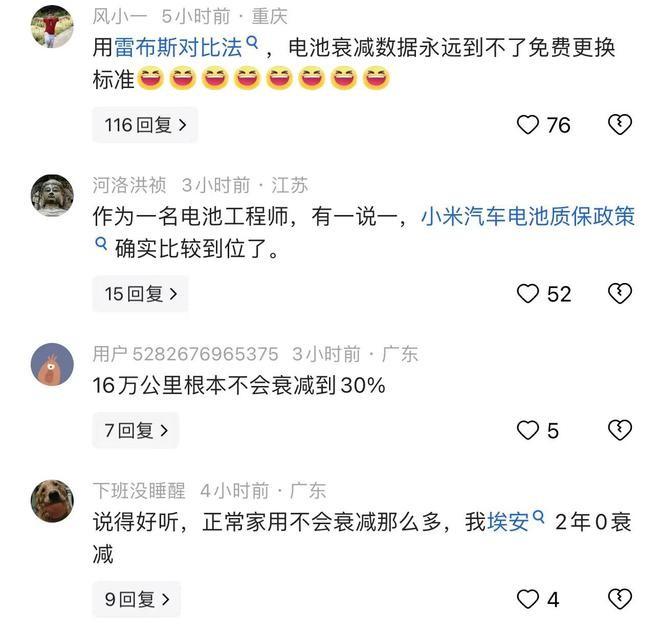Dislike 河洛洪祯's comment

(620, 294)
